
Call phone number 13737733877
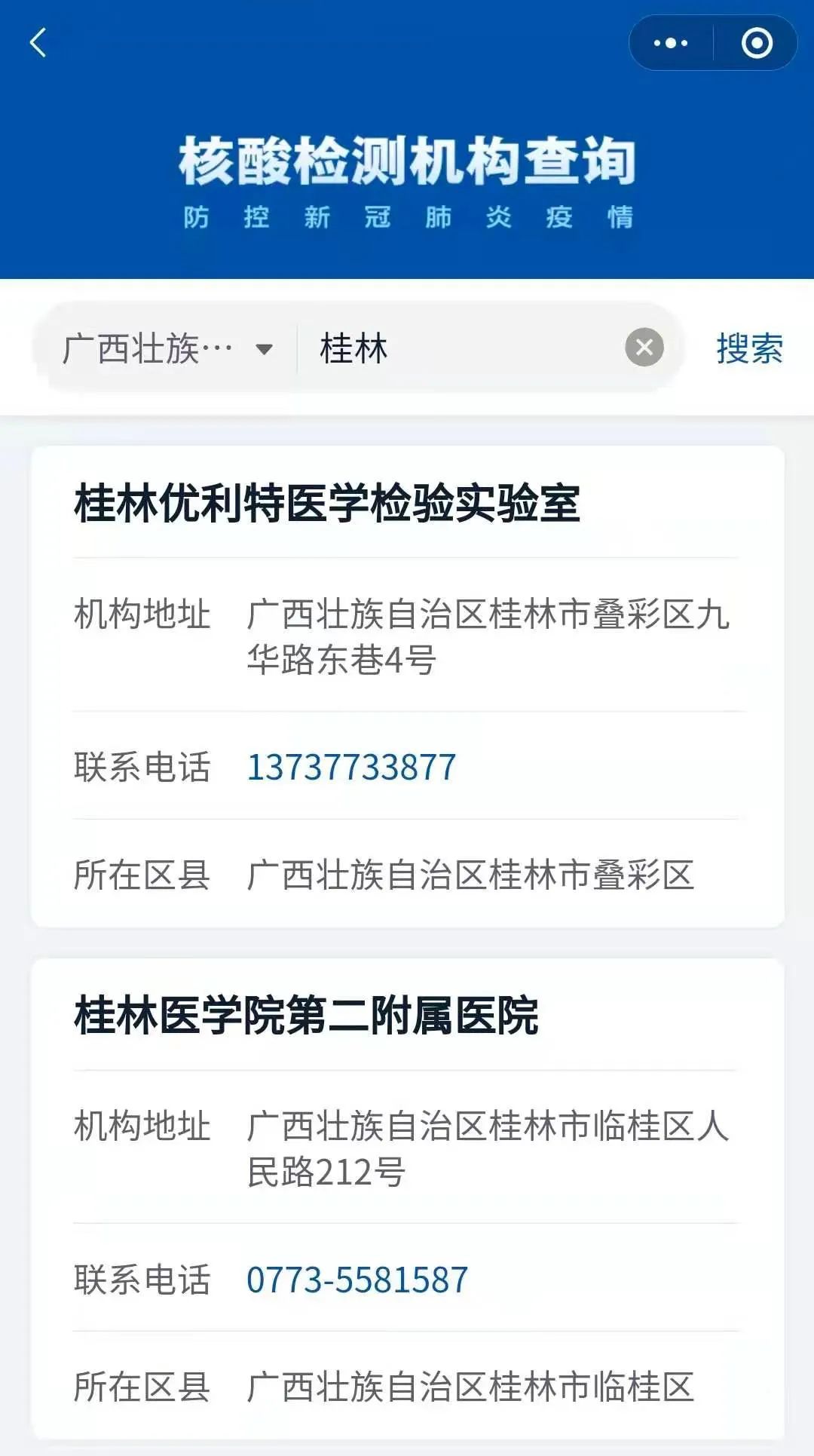click(351, 768)
